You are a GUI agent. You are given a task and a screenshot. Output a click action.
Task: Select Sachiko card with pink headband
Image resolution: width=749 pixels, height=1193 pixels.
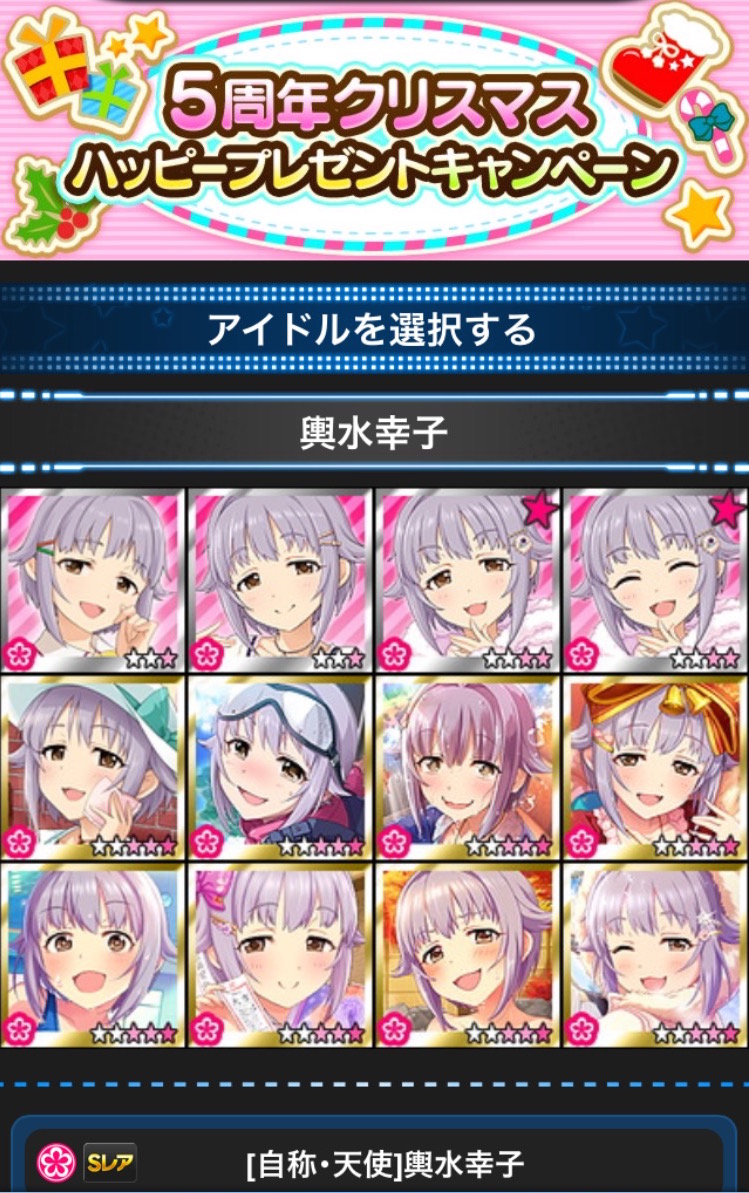click(468, 768)
